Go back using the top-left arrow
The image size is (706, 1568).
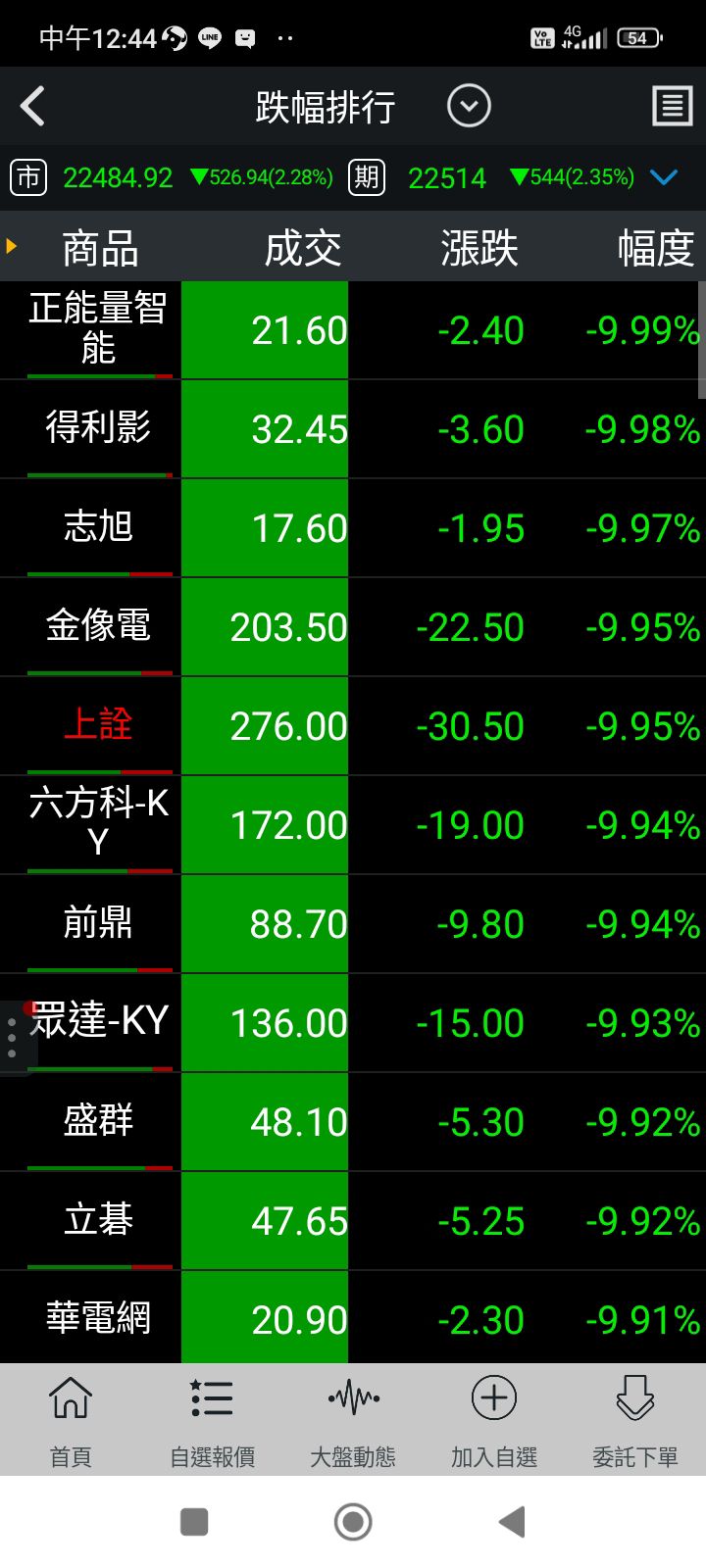click(x=32, y=106)
